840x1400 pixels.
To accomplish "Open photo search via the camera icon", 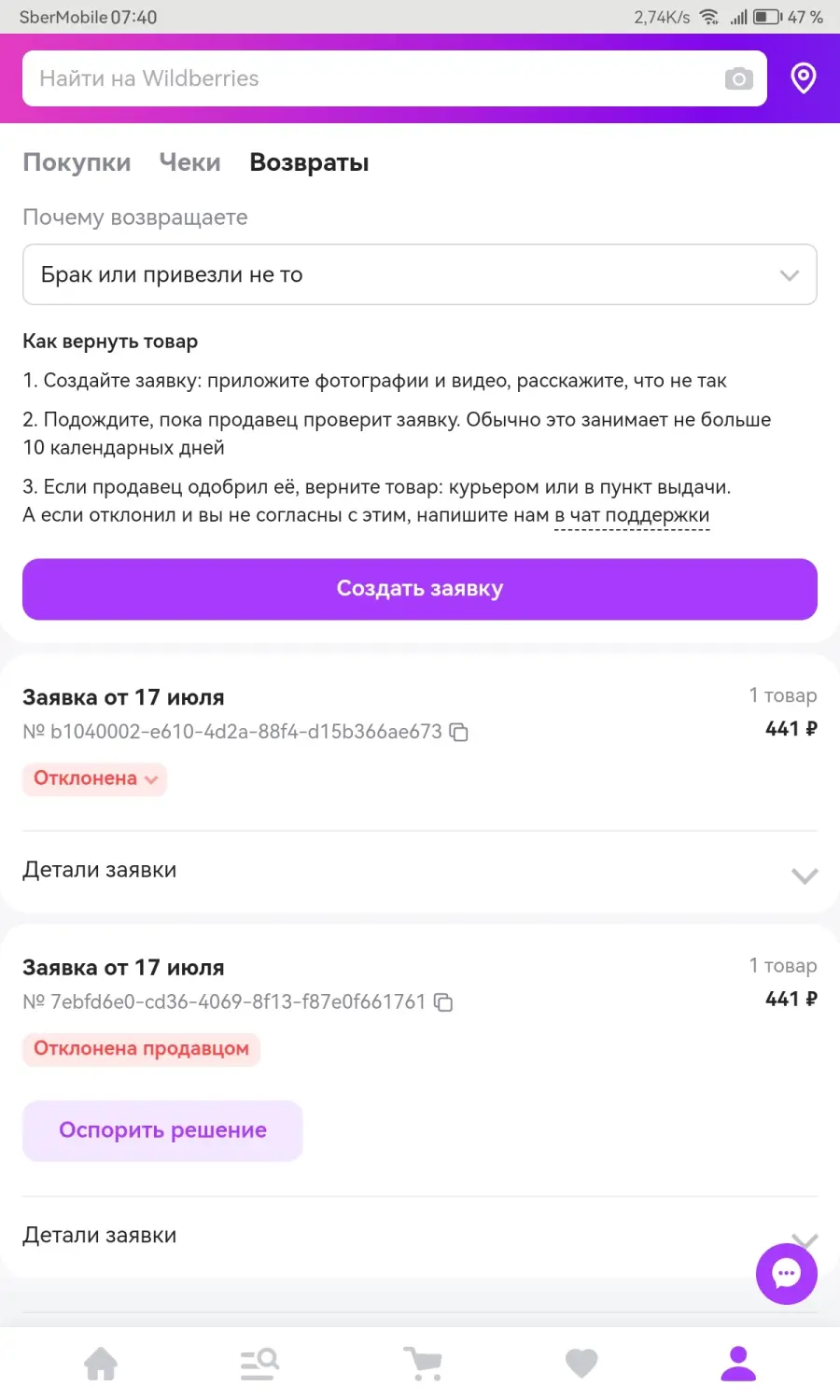I will click(x=738, y=78).
